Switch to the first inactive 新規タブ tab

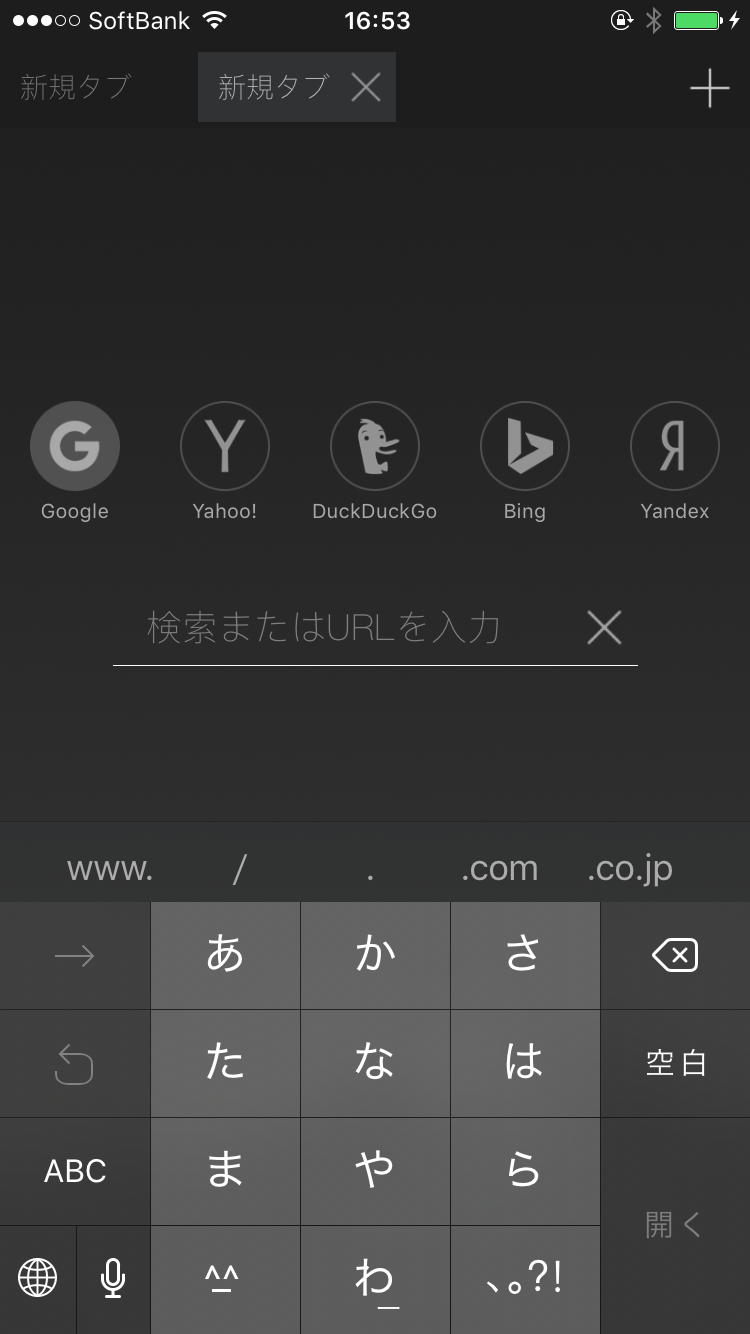pyautogui.click(x=76, y=88)
